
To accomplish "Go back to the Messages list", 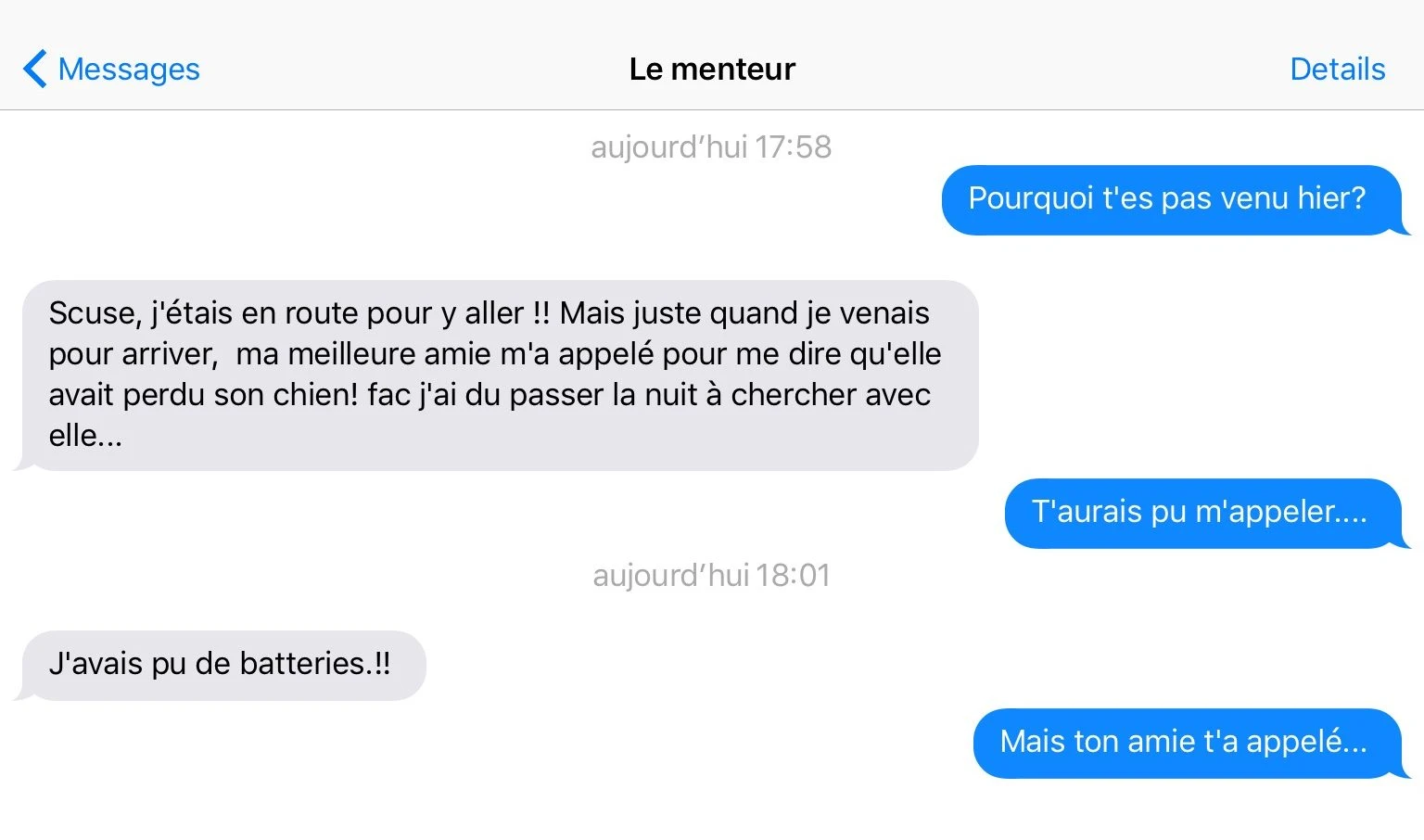I will 111,70.
